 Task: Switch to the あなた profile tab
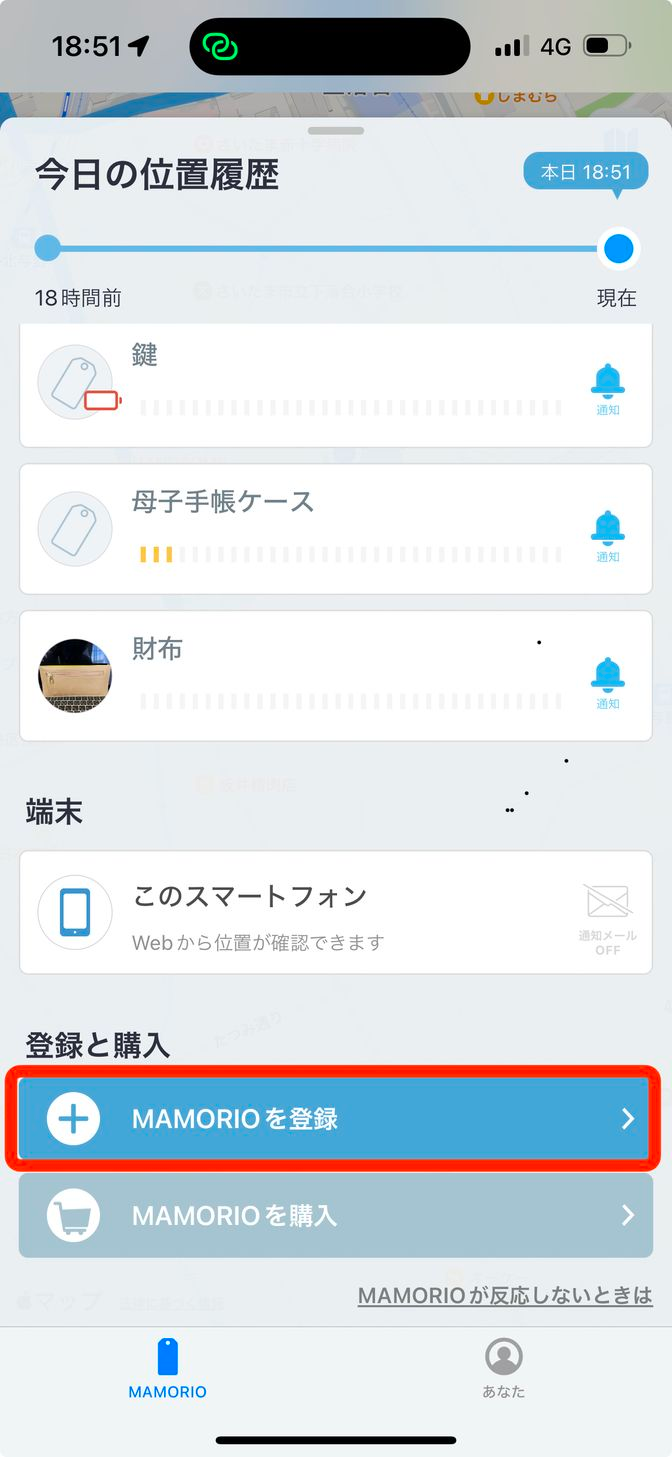point(504,1370)
